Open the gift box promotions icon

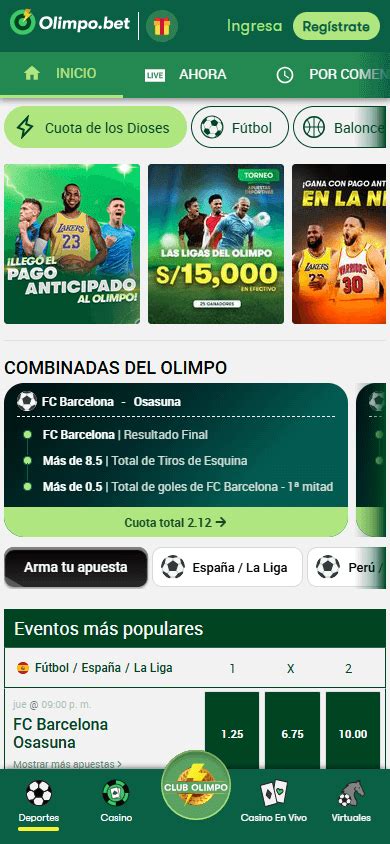161,26
